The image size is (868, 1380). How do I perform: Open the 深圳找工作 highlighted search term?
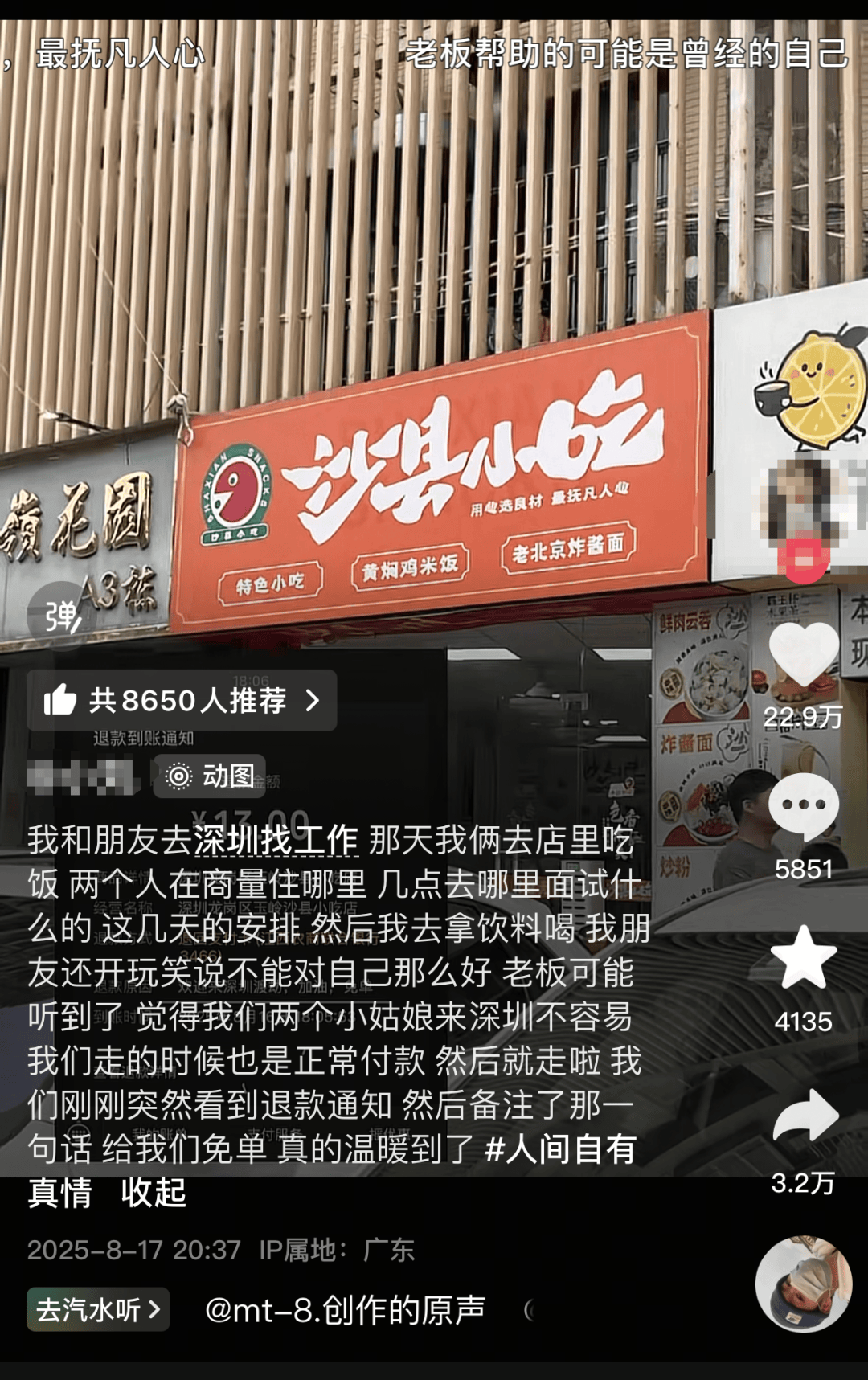275,841
